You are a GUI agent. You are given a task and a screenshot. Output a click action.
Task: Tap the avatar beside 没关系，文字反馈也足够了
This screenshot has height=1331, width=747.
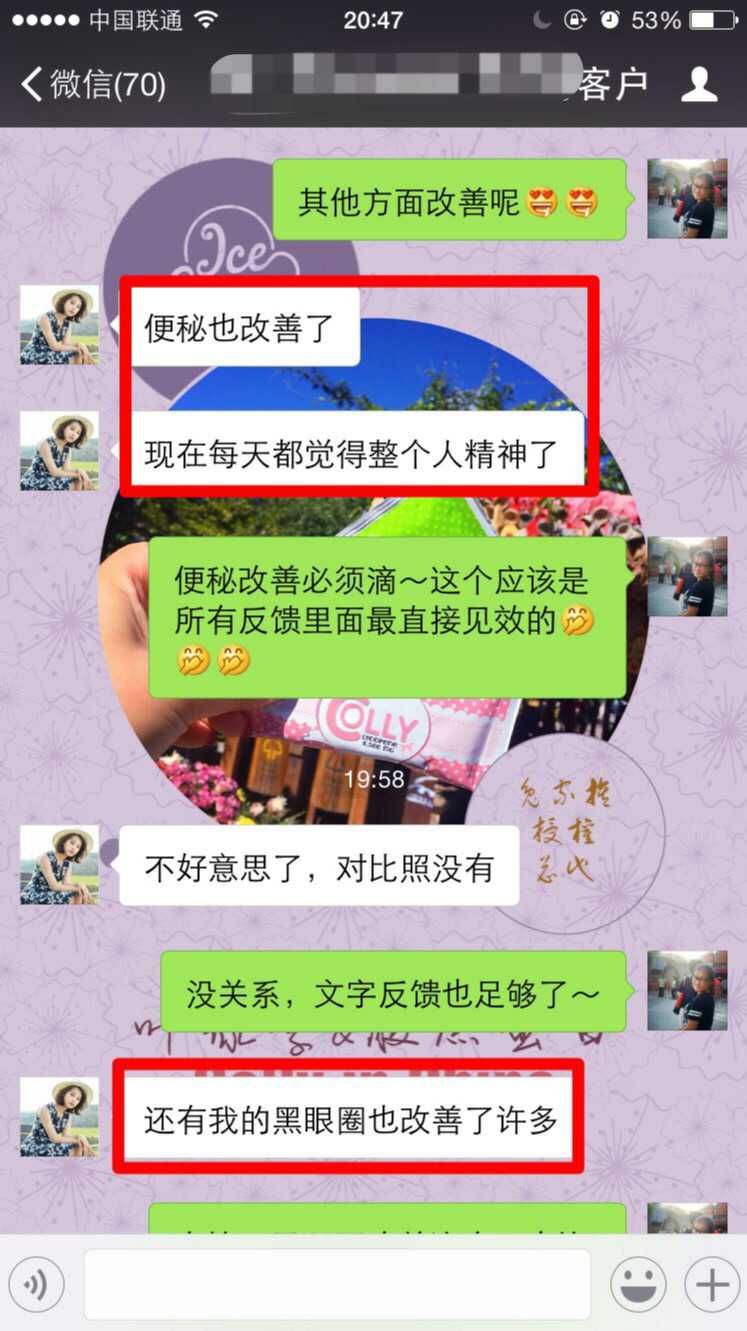click(687, 991)
